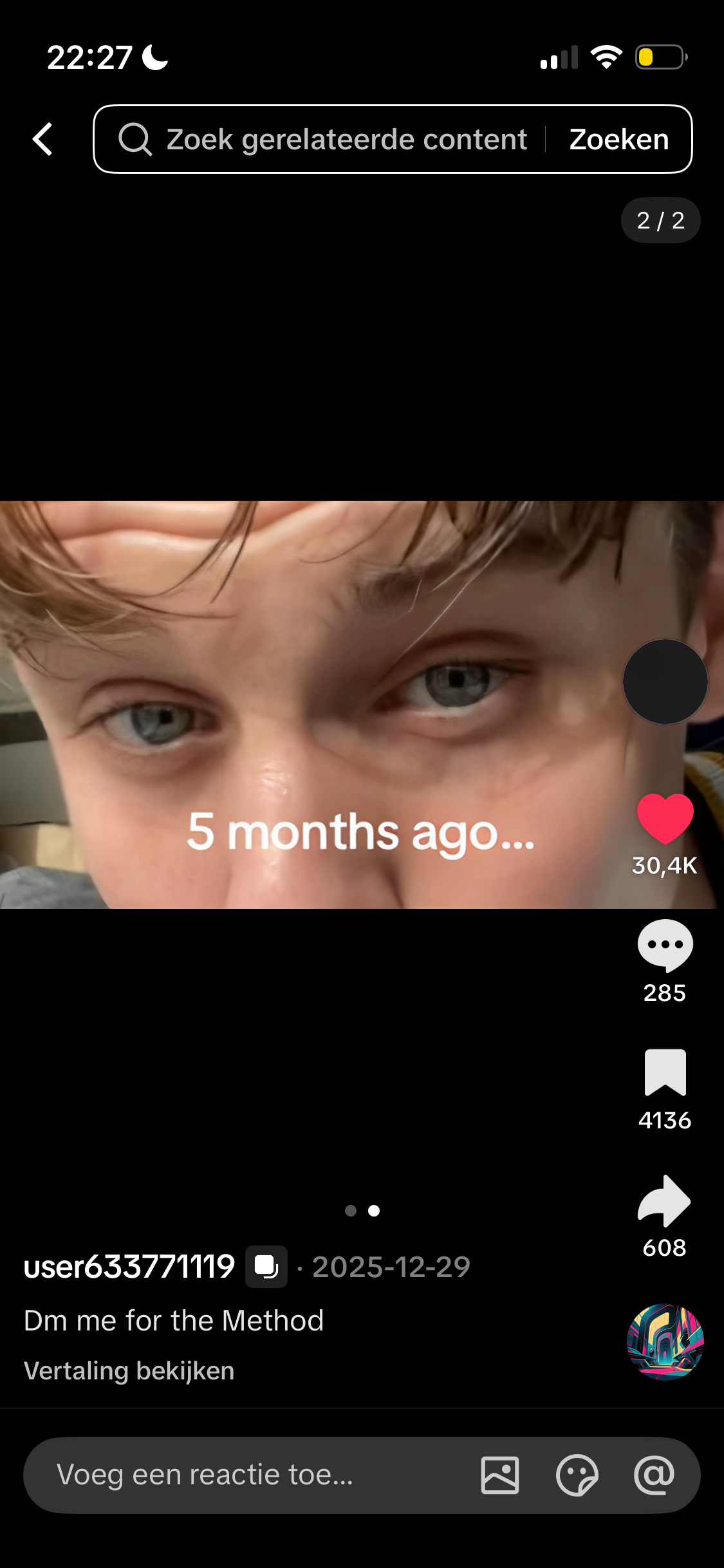
Task: Open the sound disc at bottom right
Action: tap(665, 1341)
